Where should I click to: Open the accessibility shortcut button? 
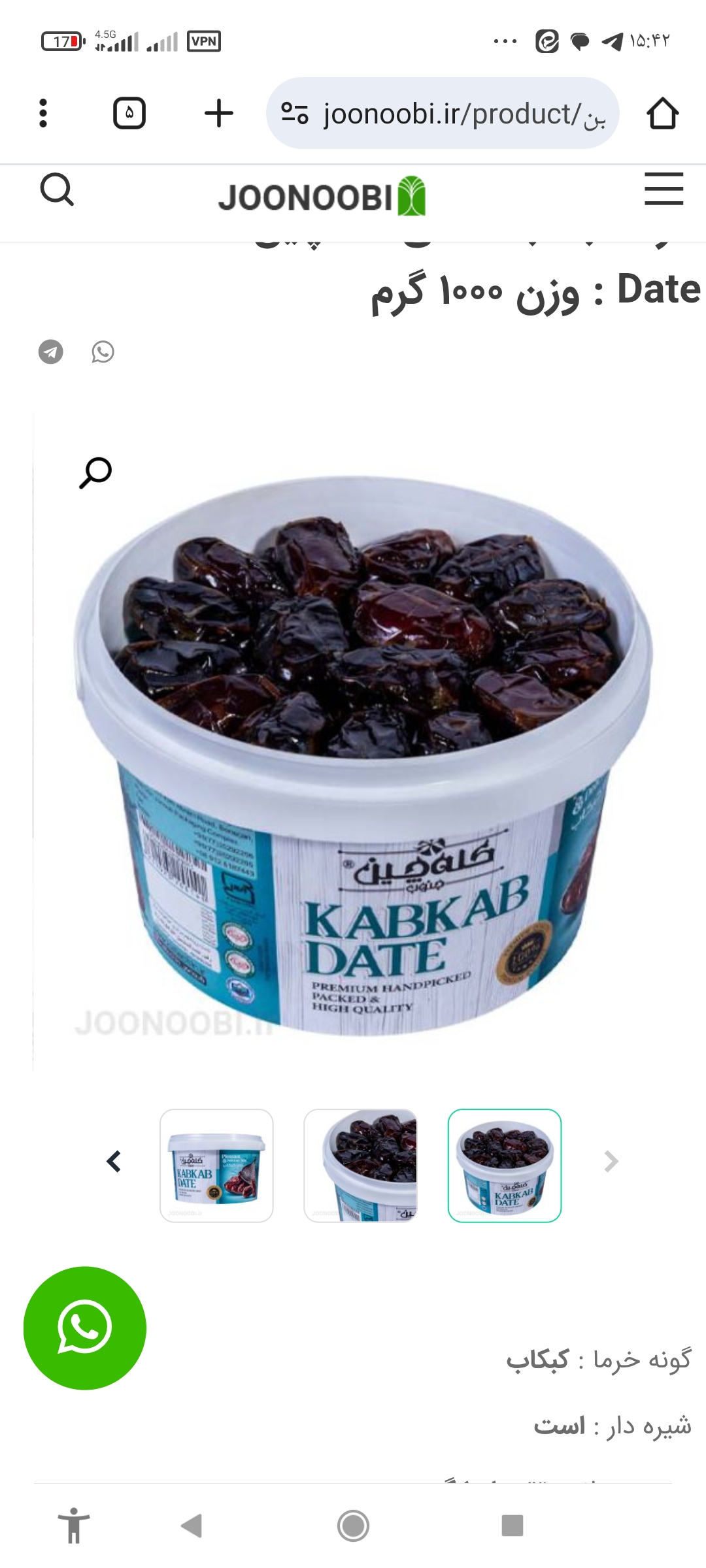[x=74, y=1526]
